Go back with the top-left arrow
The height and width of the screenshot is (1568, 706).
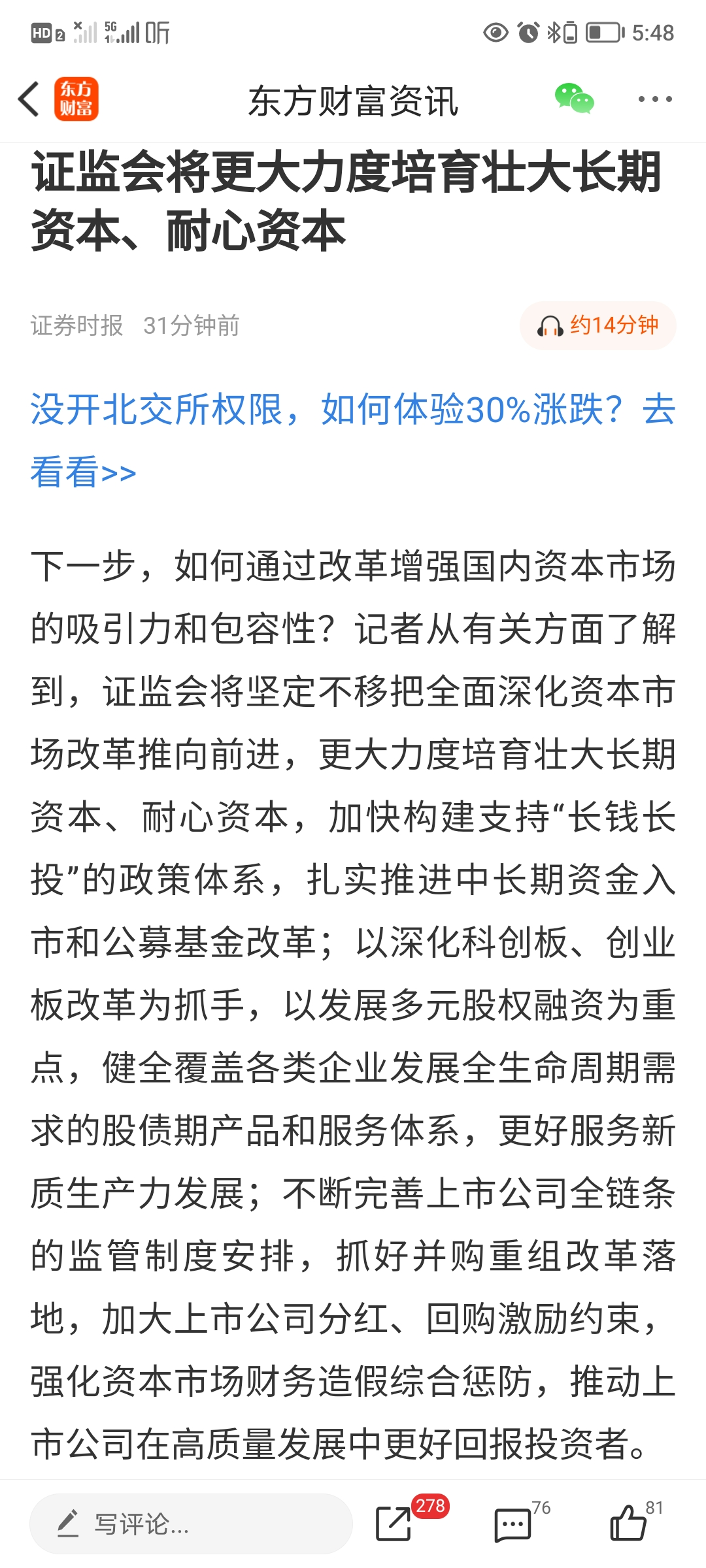coord(28,100)
